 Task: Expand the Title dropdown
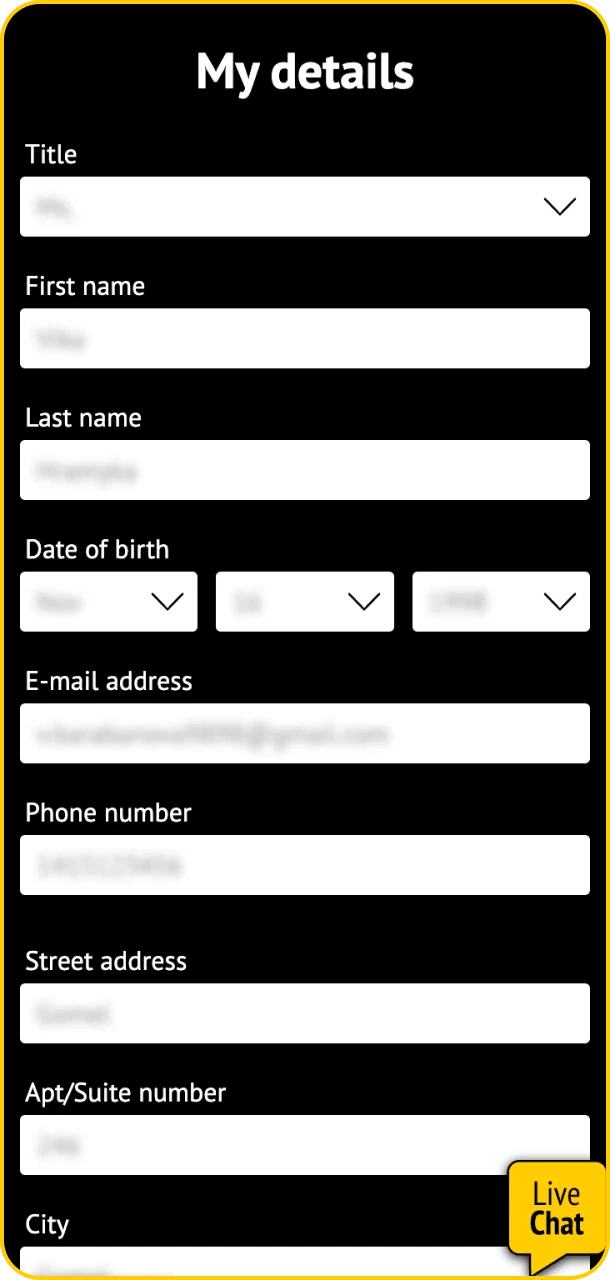coord(304,207)
